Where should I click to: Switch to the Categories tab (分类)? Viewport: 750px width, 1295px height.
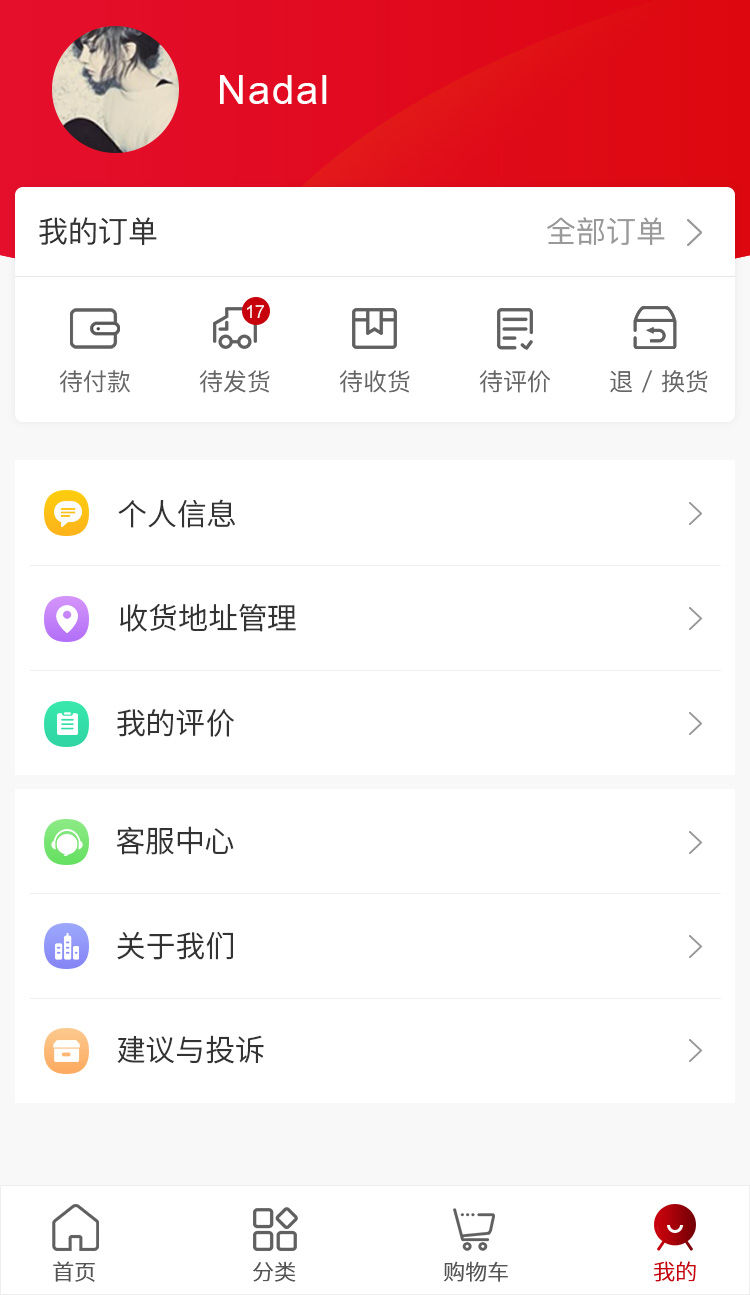click(x=275, y=1242)
